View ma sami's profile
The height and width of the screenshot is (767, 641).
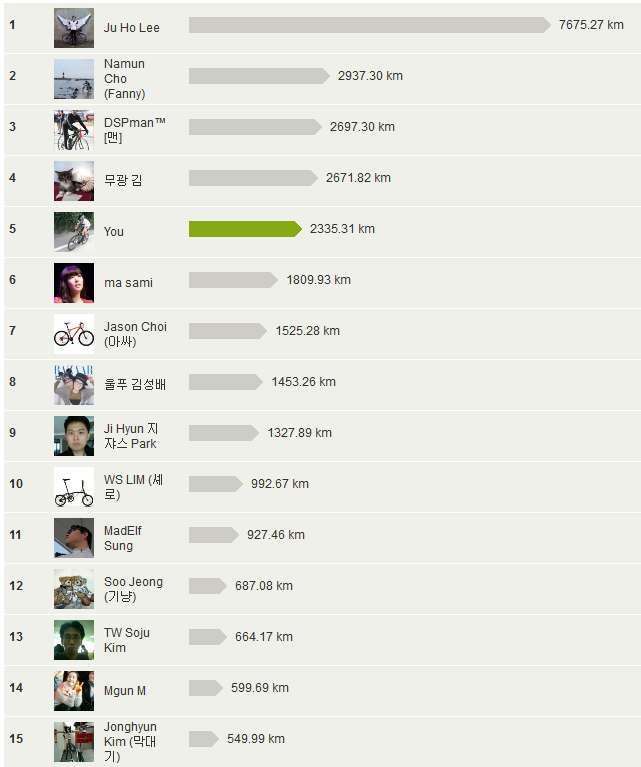128,283
